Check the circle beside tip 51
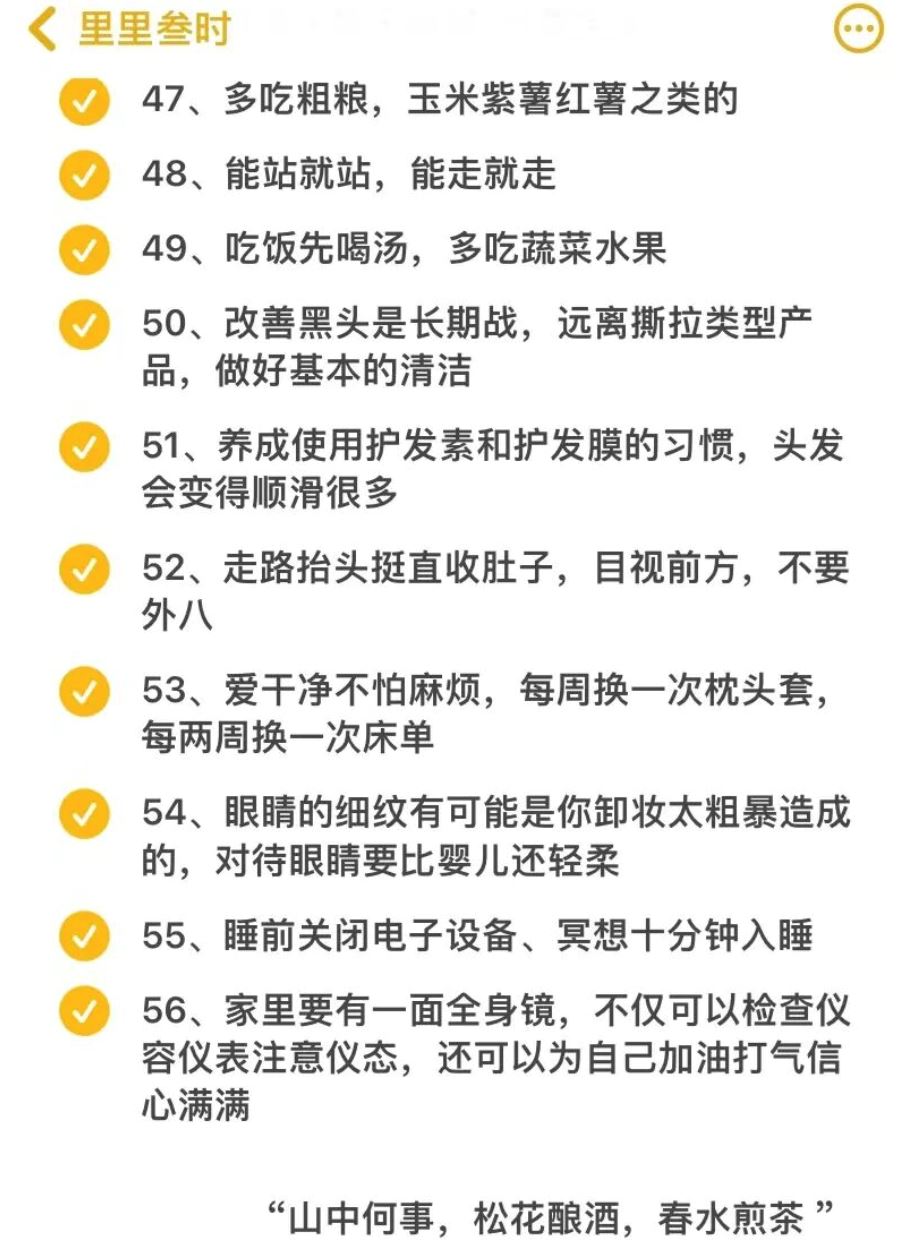 tap(84, 443)
